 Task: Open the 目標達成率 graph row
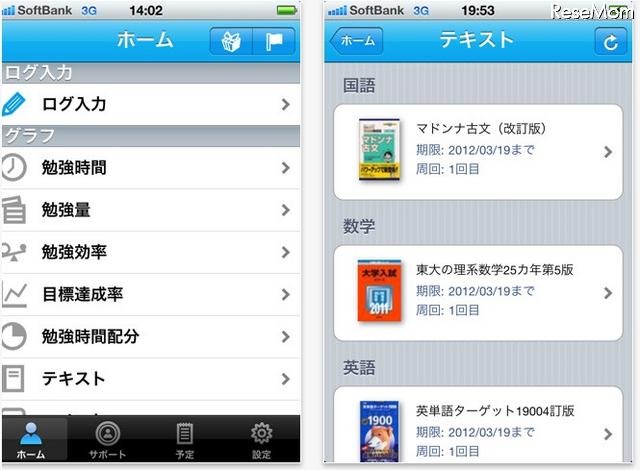click(150, 294)
